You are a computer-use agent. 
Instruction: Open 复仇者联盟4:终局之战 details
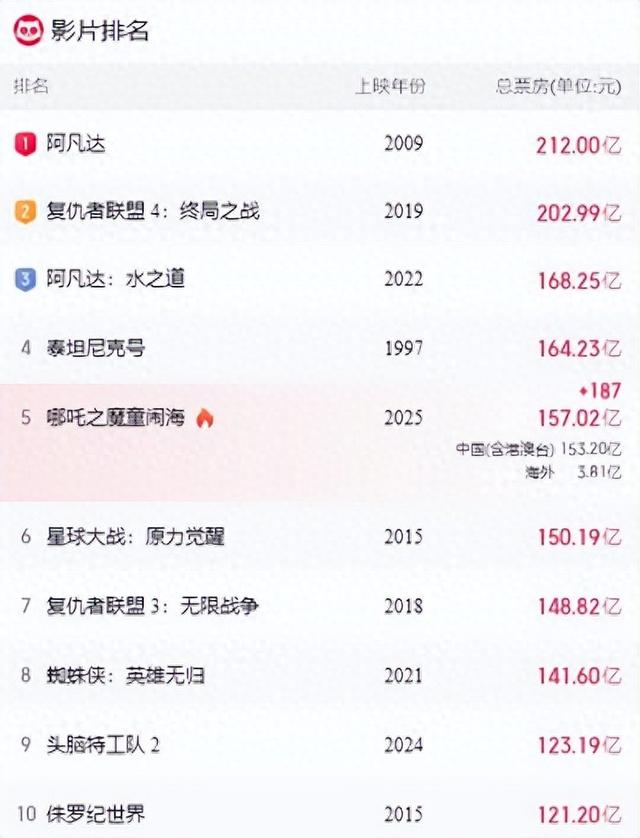click(320, 212)
